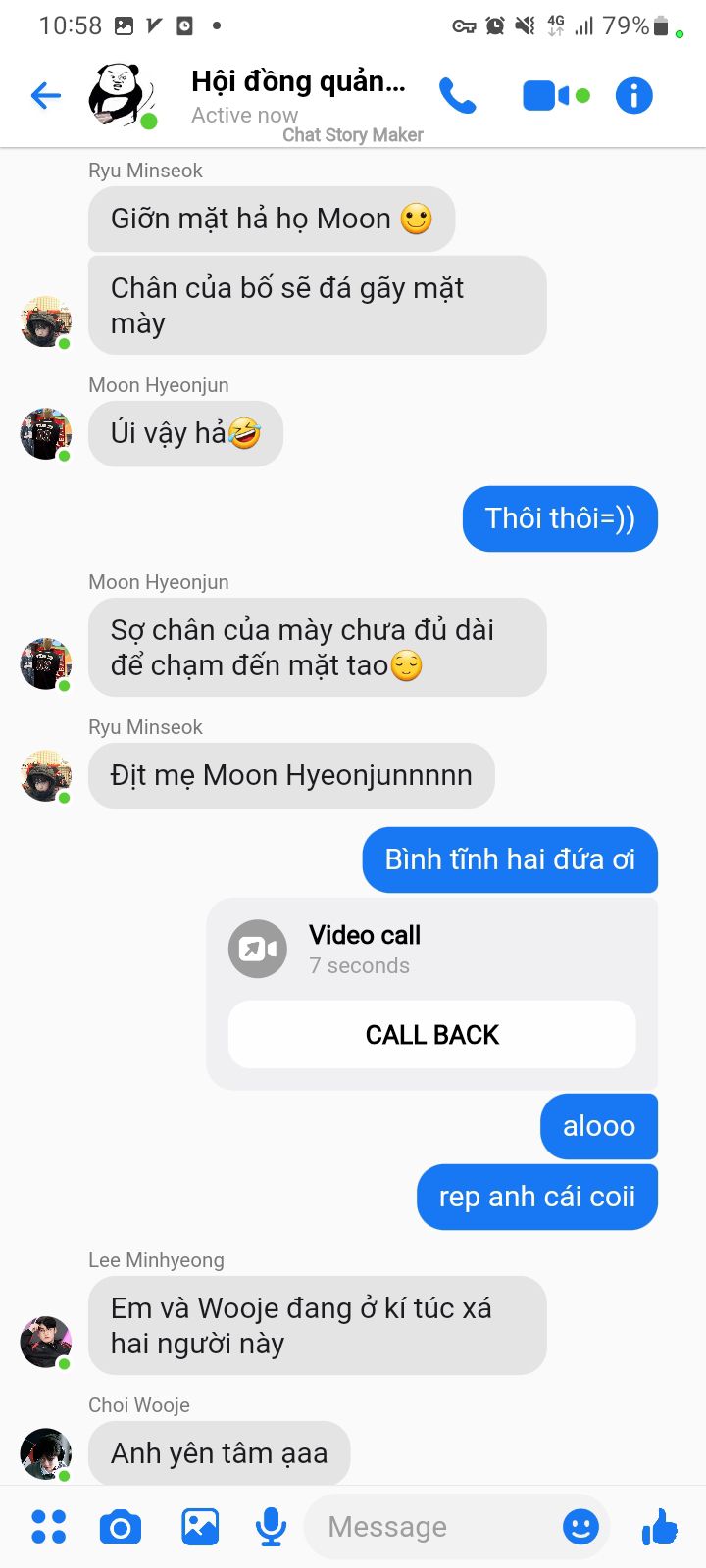Open the more actions four-dot menu

[x=48, y=1526]
